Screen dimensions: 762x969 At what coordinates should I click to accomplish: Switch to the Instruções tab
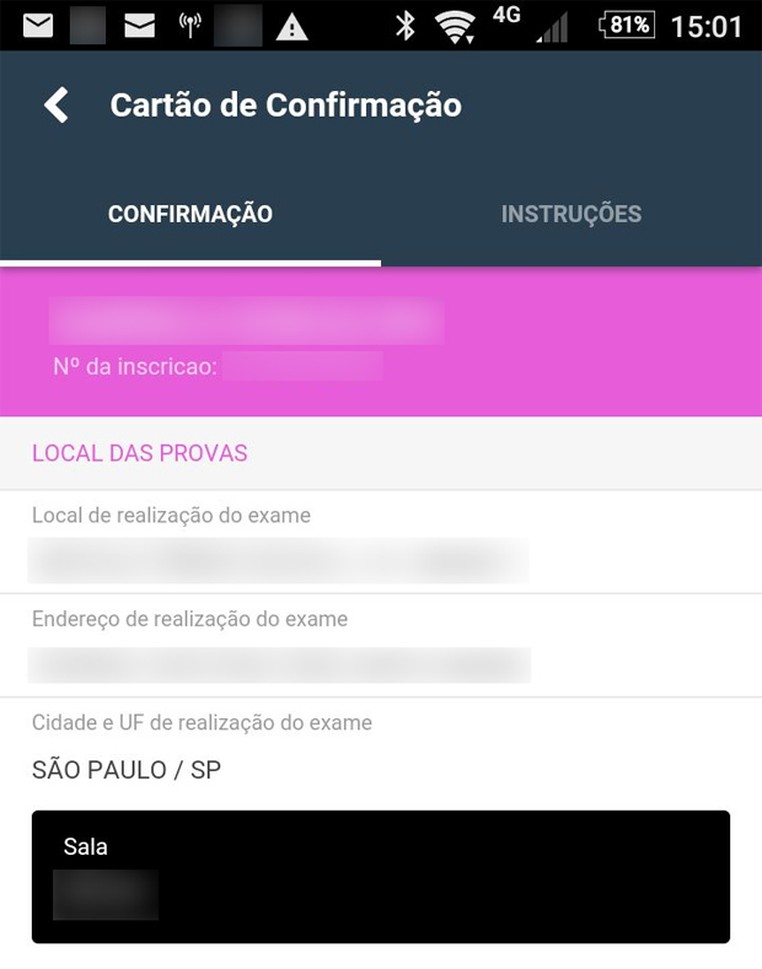click(571, 214)
